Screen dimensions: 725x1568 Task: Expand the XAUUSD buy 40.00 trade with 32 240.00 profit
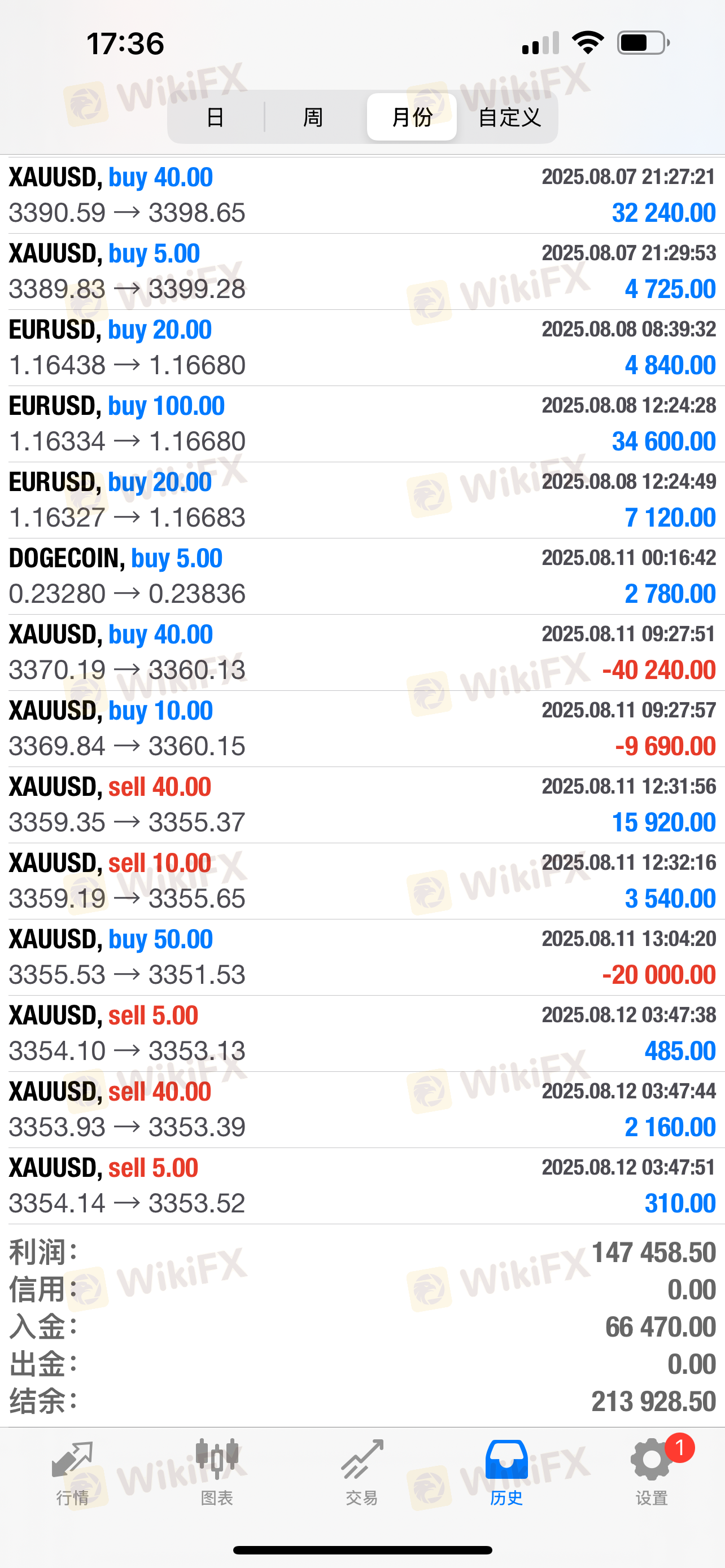[x=362, y=195]
